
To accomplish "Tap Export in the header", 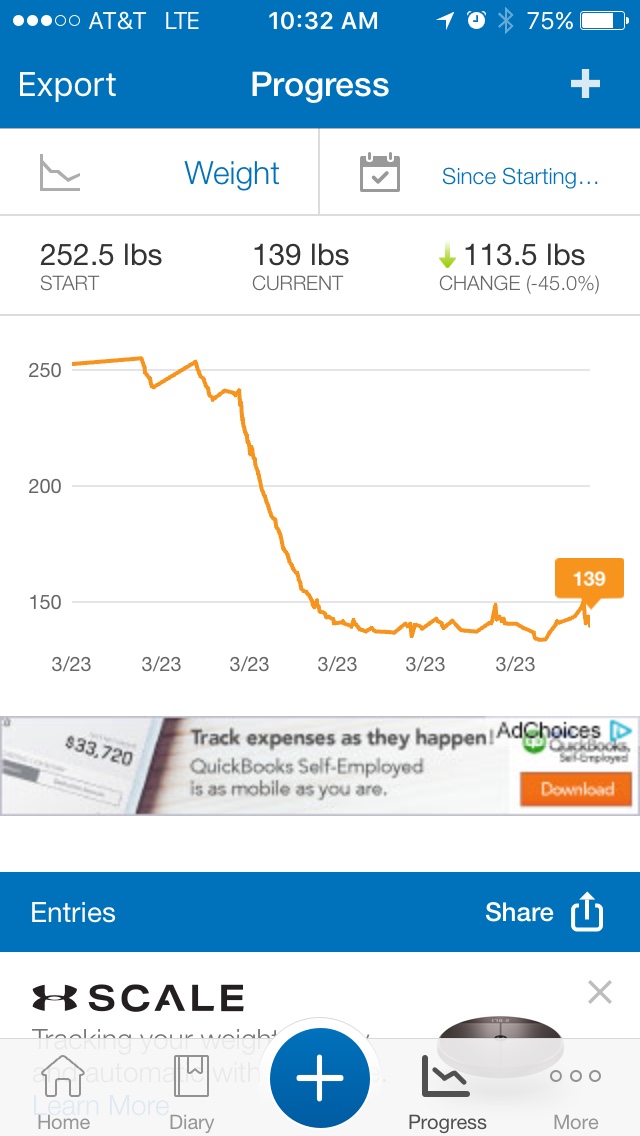I will pyautogui.click(x=67, y=85).
